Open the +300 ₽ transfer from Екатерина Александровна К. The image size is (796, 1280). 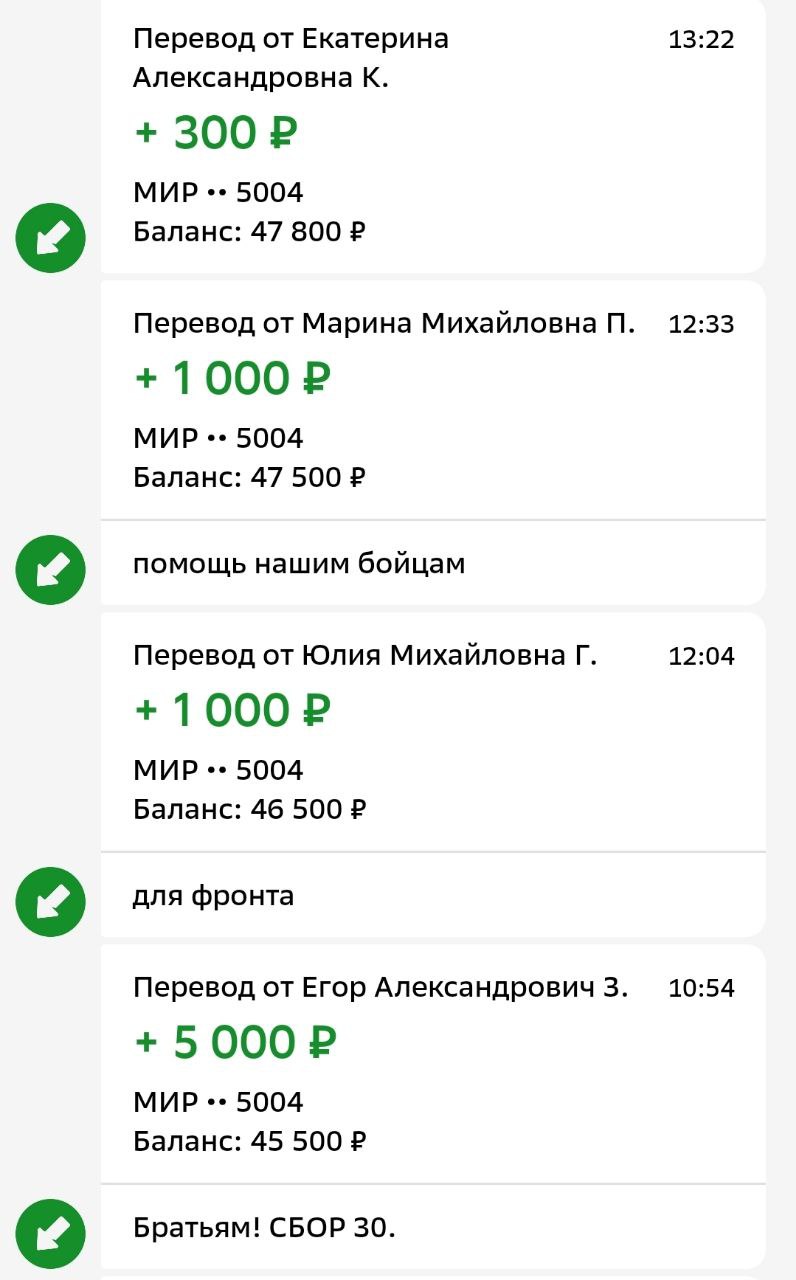click(x=432, y=135)
